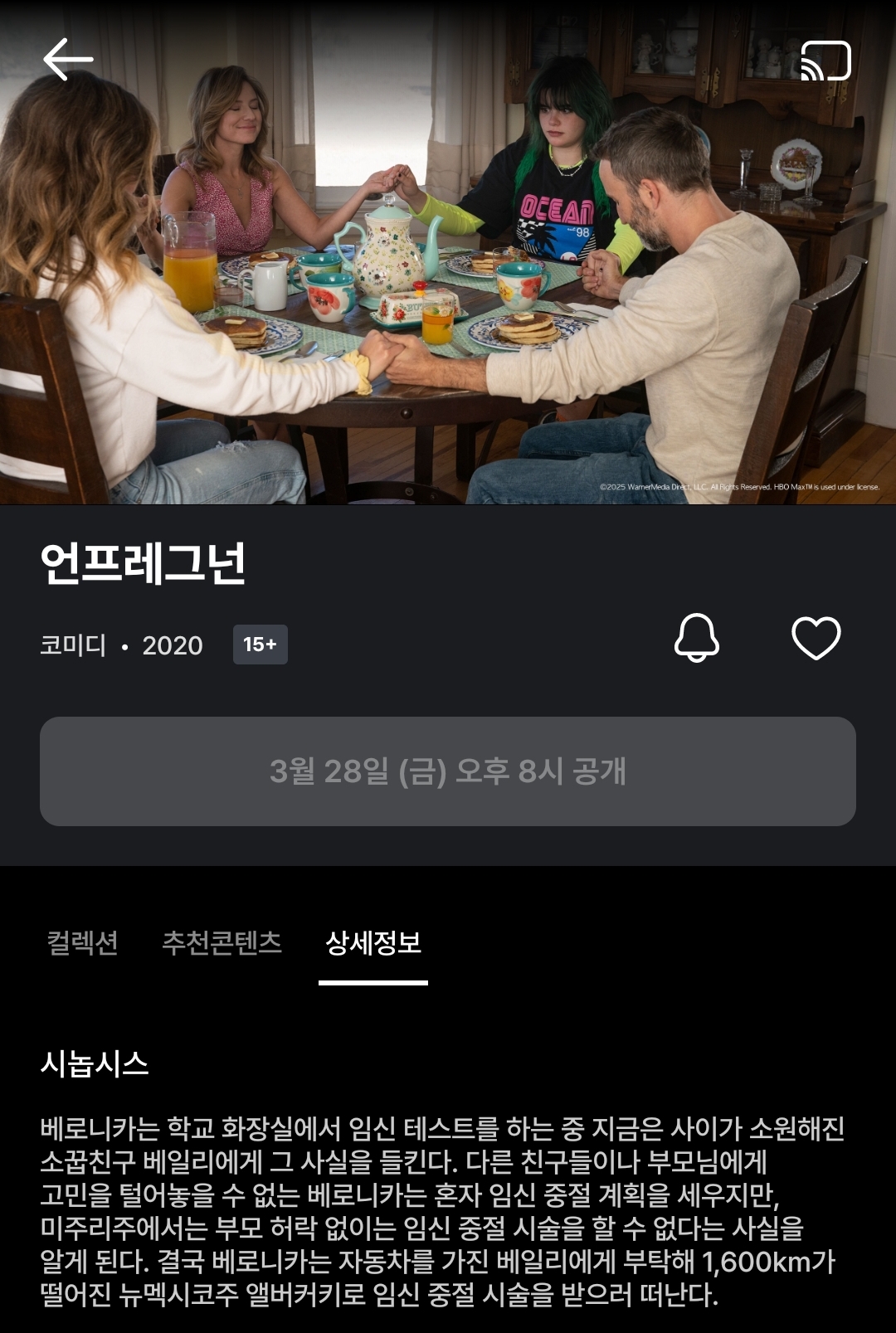This screenshot has width=896, height=1333.
Task: Open the 추천콘텐츠 tab
Action: pos(222,943)
